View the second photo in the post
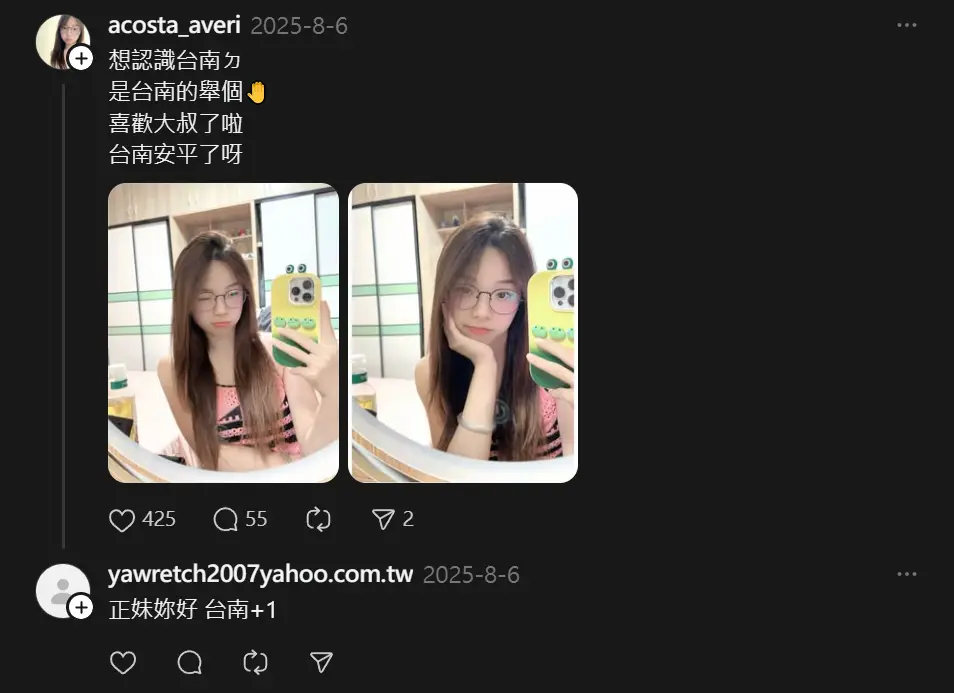This screenshot has height=693, width=954. [463, 332]
